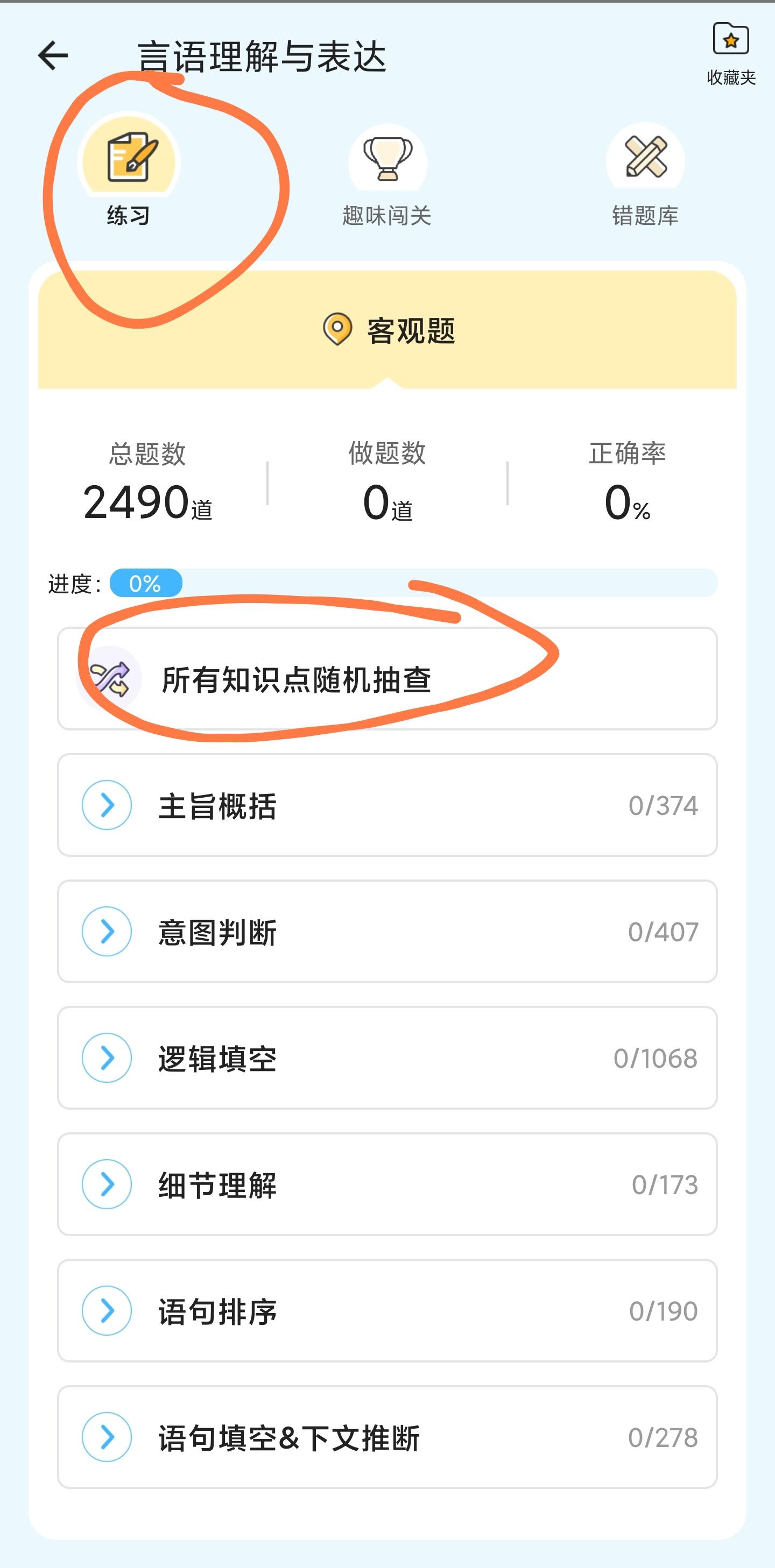Start 所有知识点随机抽查 random quiz
This screenshot has height=1568, width=775.
(x=387, y=679)
